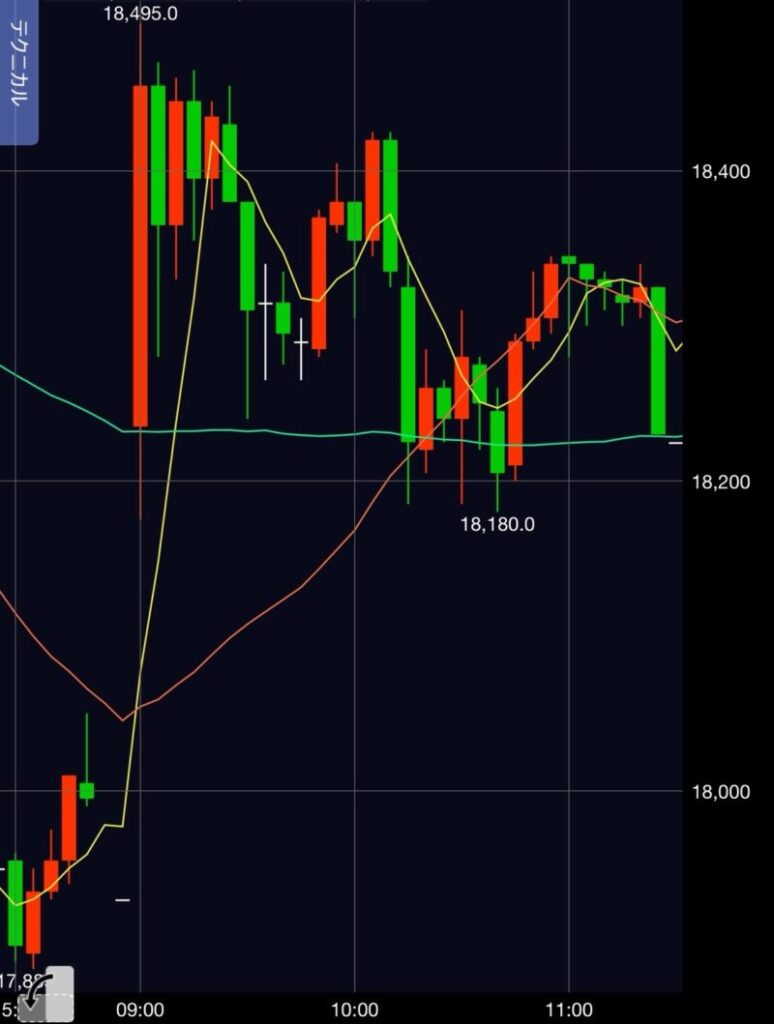774x1024 pixels.
Task: Open the テクニカル side tab
Action: click(x=18, y=70)
